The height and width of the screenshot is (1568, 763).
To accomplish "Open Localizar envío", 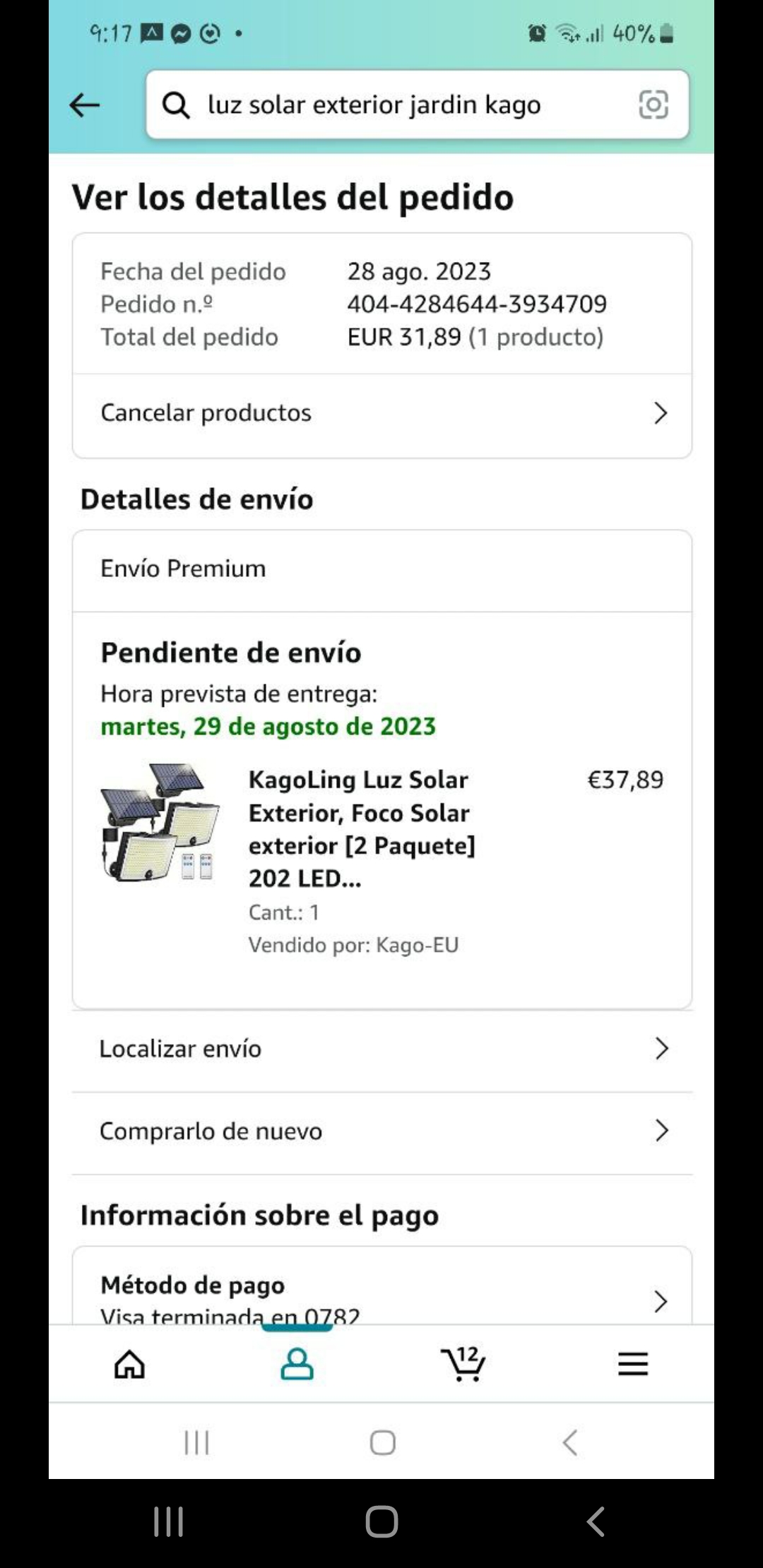I will 381,1049.
